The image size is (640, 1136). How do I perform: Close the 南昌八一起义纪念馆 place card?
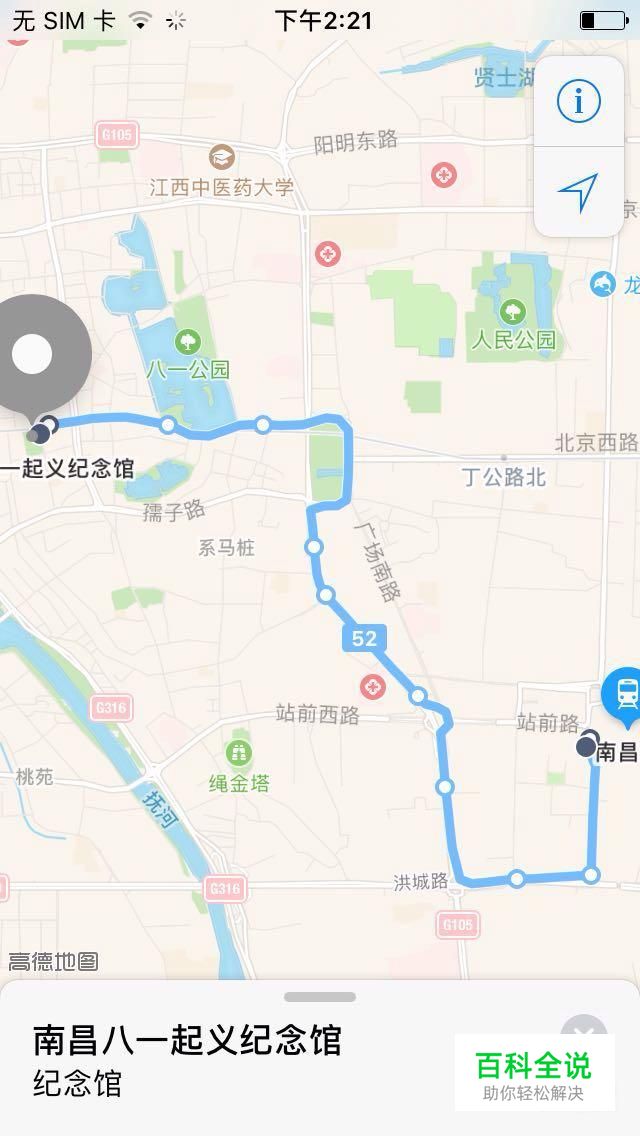coord(584,1024)
